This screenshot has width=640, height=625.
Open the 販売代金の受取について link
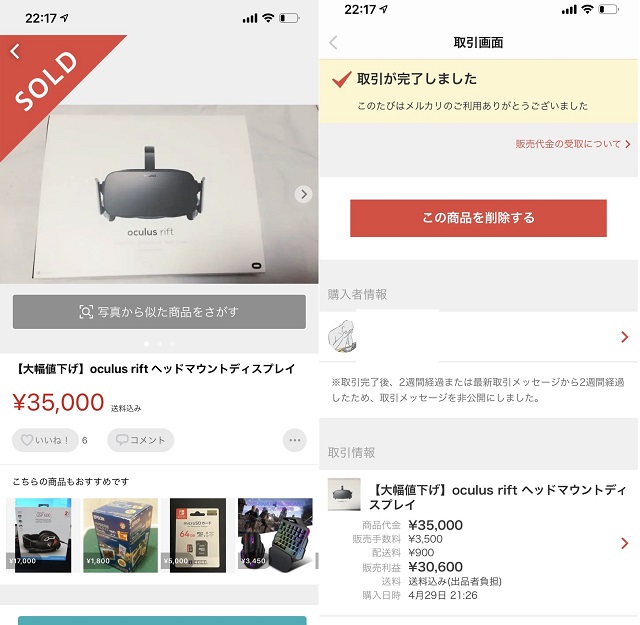click(x=572, y=145)
